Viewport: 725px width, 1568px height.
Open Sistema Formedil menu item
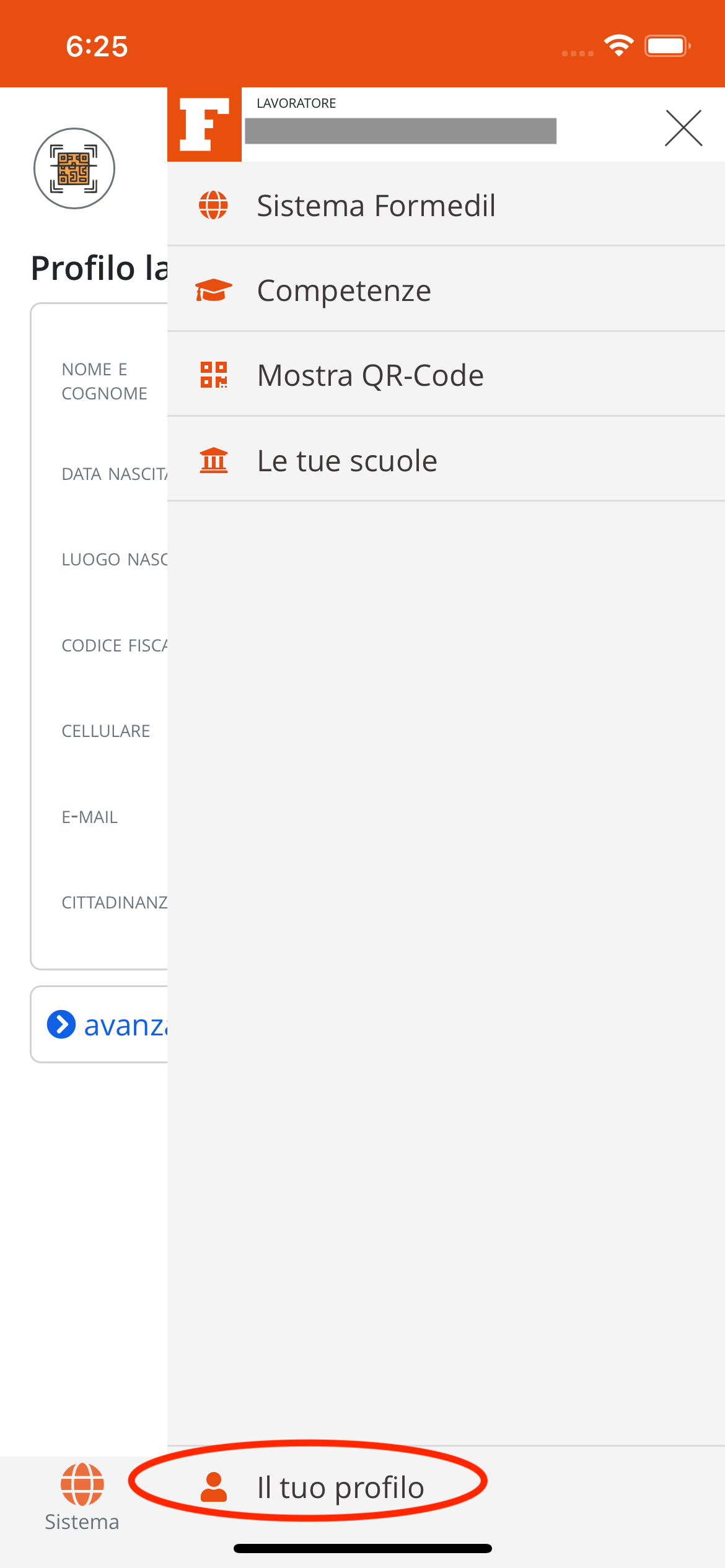[376, 206]
